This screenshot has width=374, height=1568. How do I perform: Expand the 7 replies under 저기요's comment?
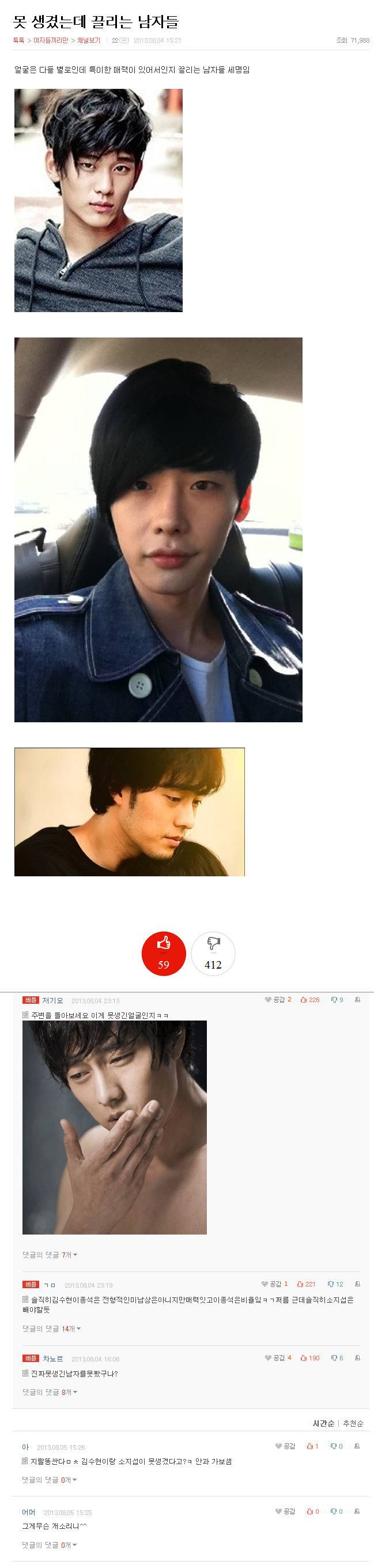(50, 1255)
